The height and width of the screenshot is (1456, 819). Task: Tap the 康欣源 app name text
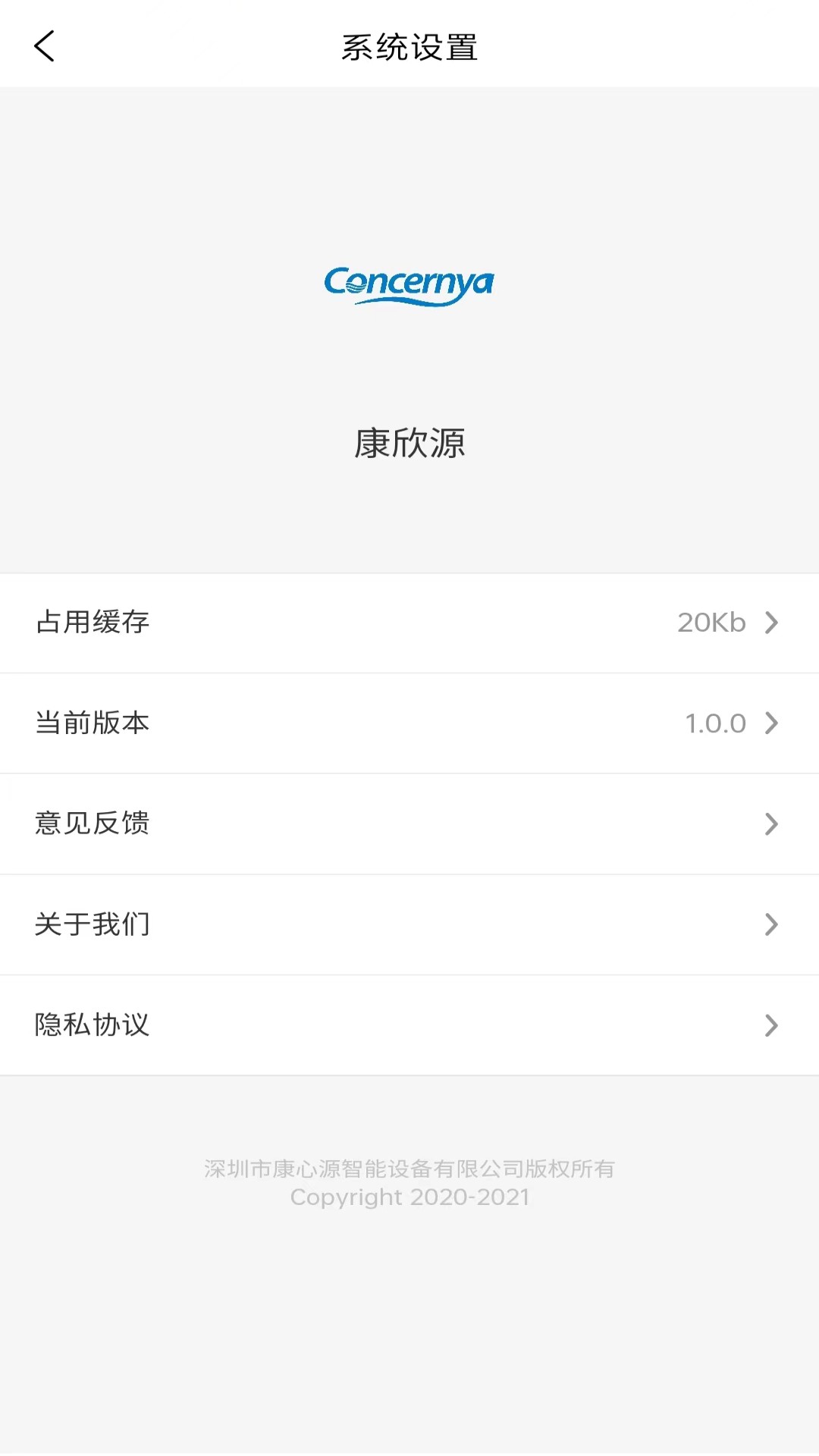(409, 441)
